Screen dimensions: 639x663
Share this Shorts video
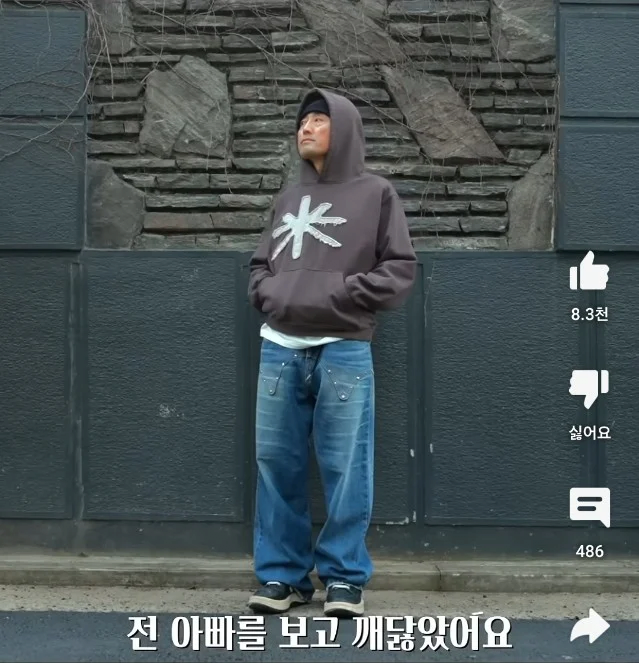pyautogui.click(x=589, y=626)
